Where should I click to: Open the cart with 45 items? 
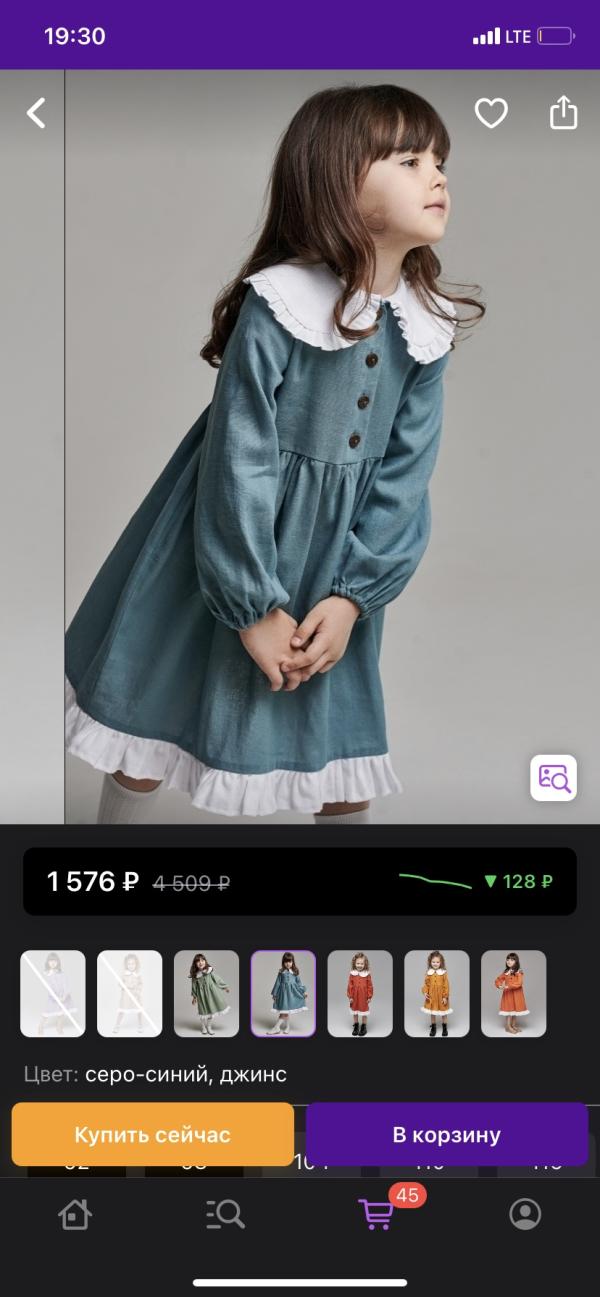tap(377, 1213)
